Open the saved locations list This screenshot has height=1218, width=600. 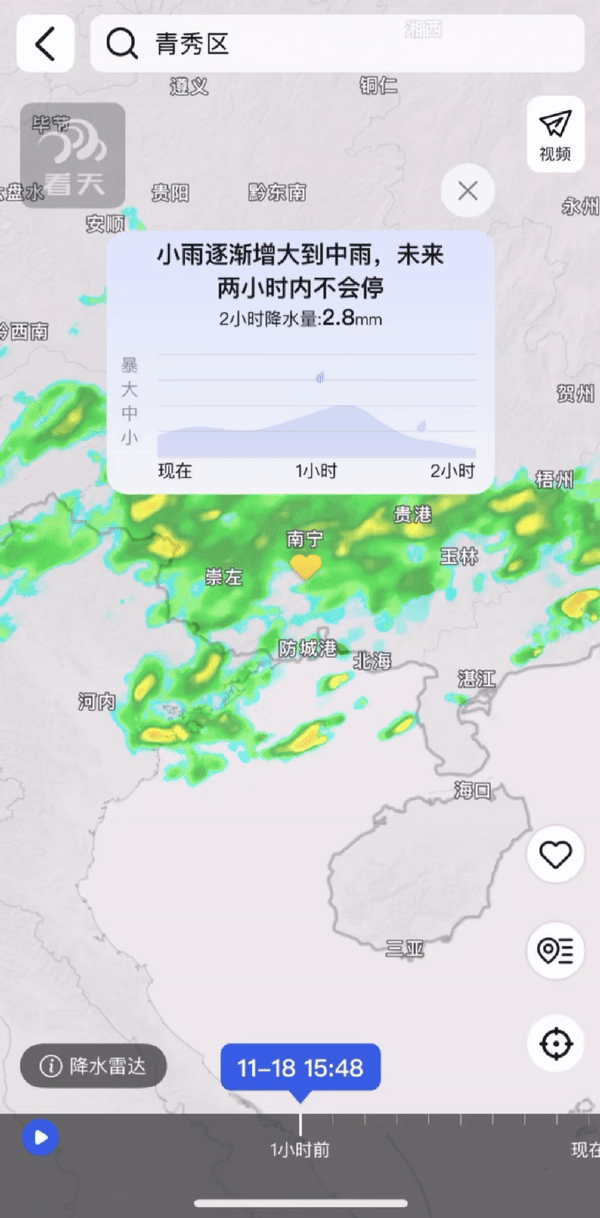[555, 950]
